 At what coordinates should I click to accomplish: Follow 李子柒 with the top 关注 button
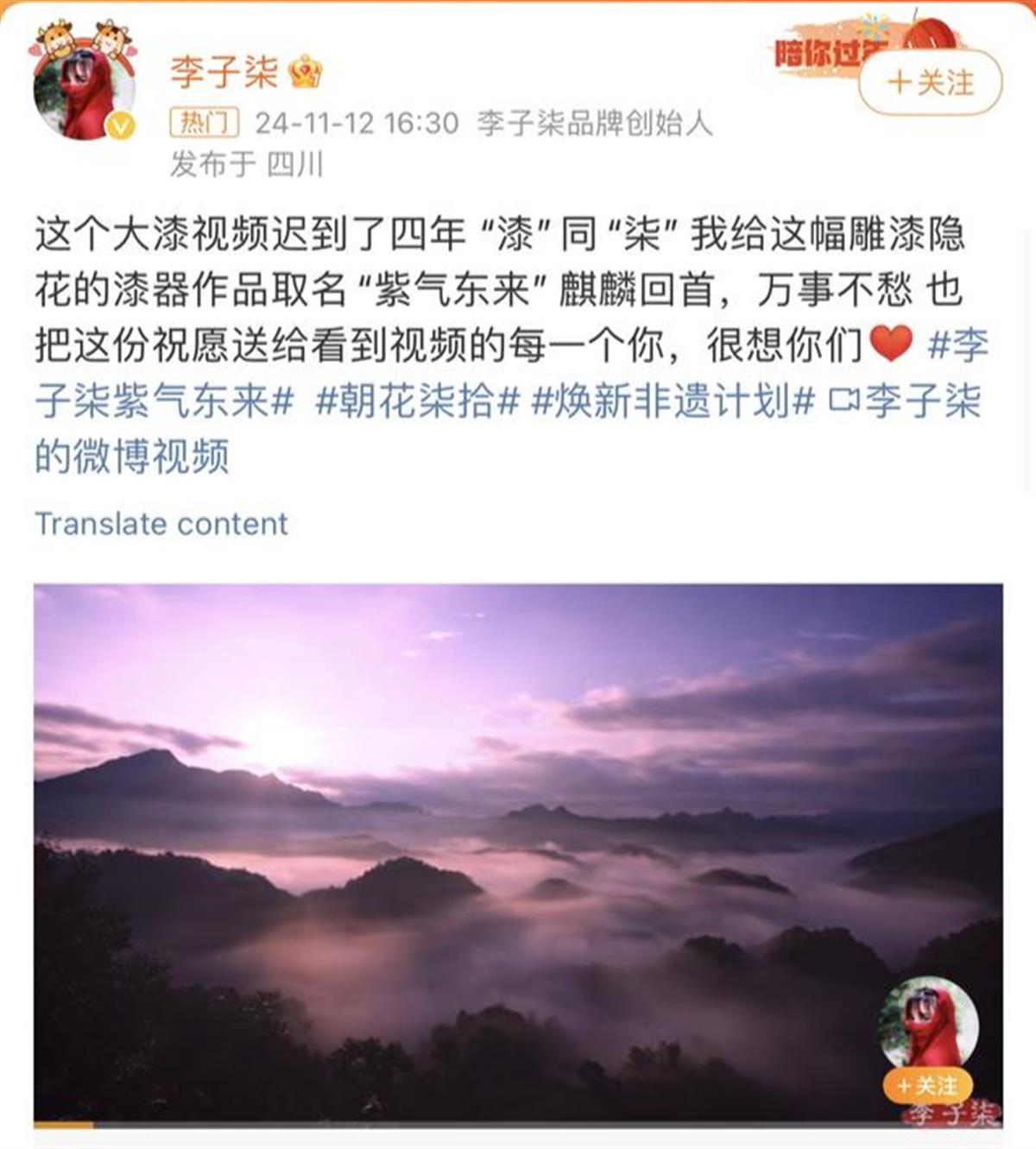pyautogui.click(x=930, y=83)
